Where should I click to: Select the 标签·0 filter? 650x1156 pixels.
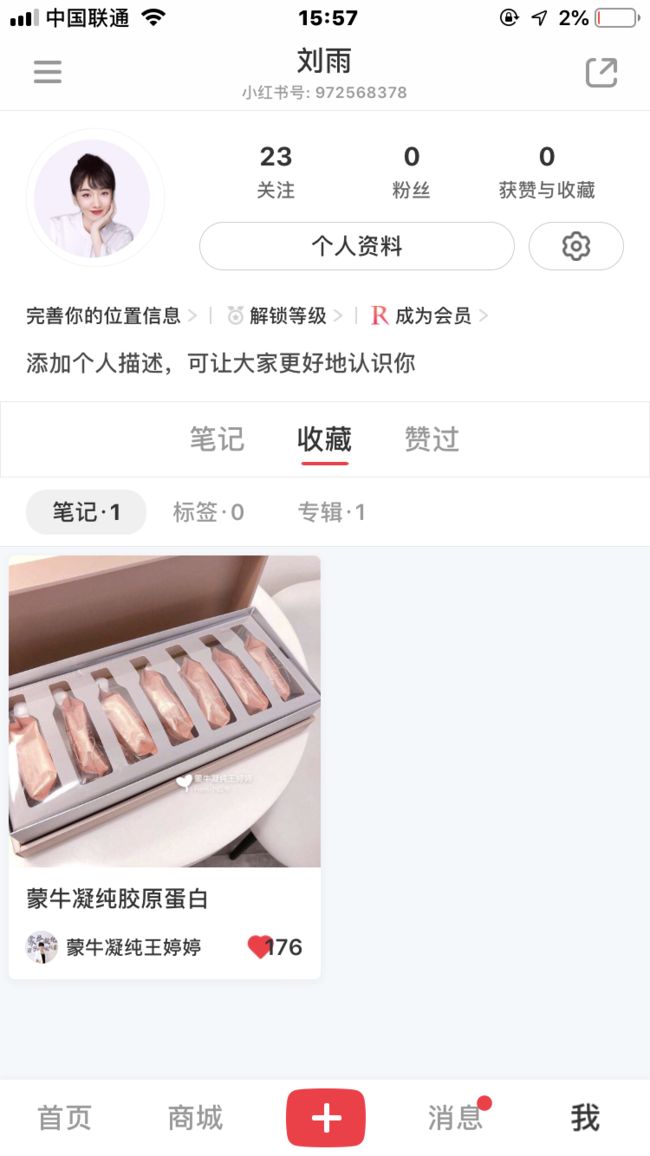pyautogui.click(x=209, y=512)
